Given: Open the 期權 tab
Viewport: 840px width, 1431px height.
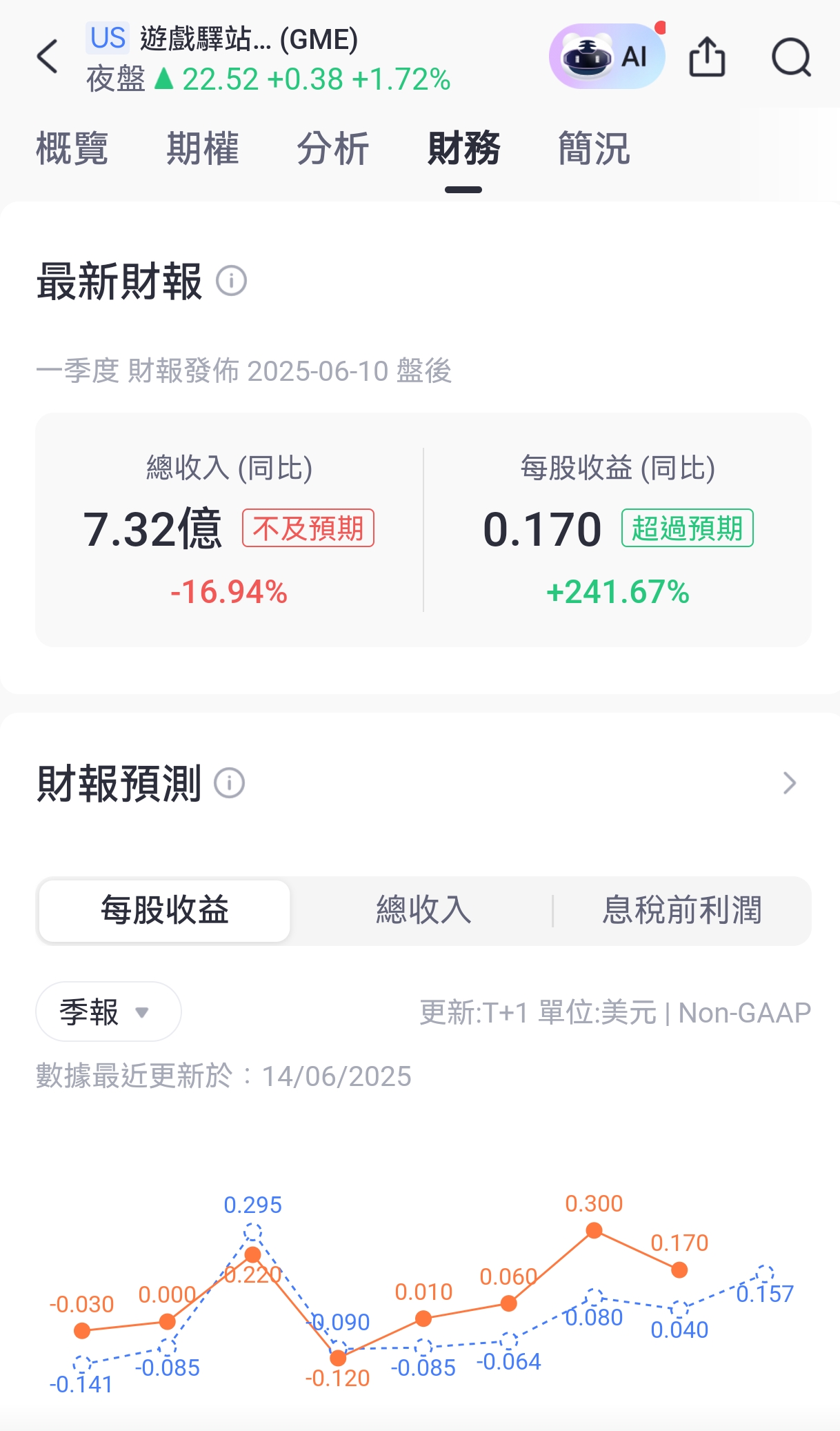Looking at the screenshot, I should click(x=201, y=149).
